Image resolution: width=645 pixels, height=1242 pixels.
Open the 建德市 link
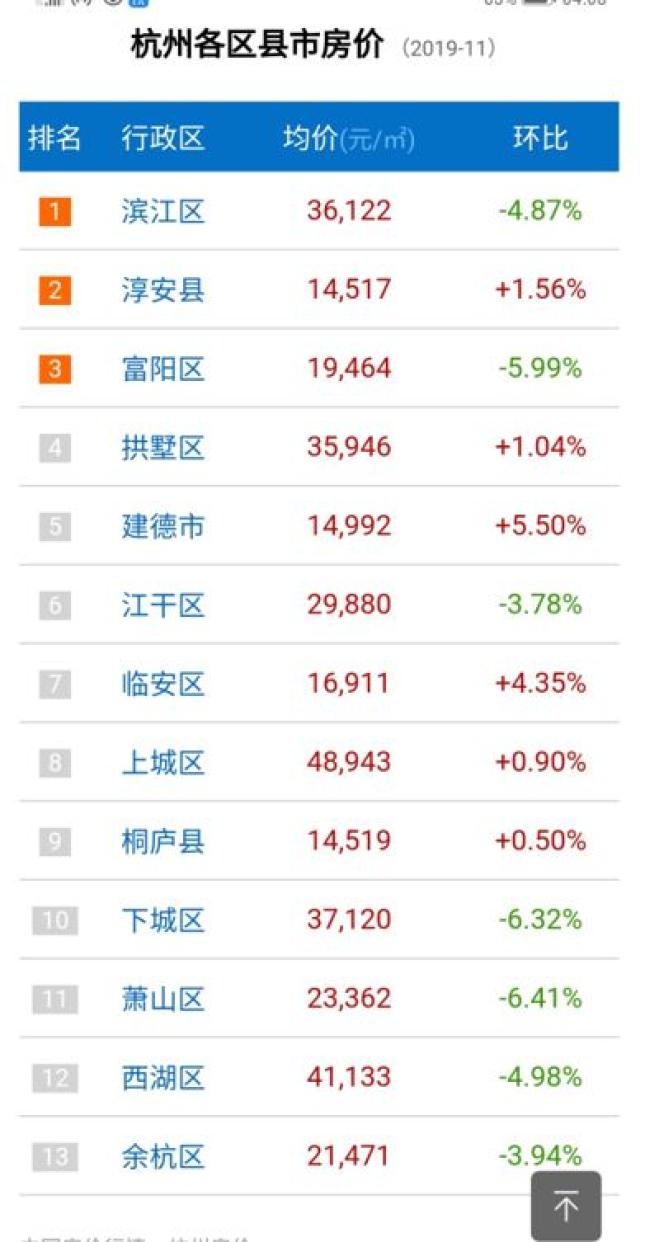click(x=163, y=526)
